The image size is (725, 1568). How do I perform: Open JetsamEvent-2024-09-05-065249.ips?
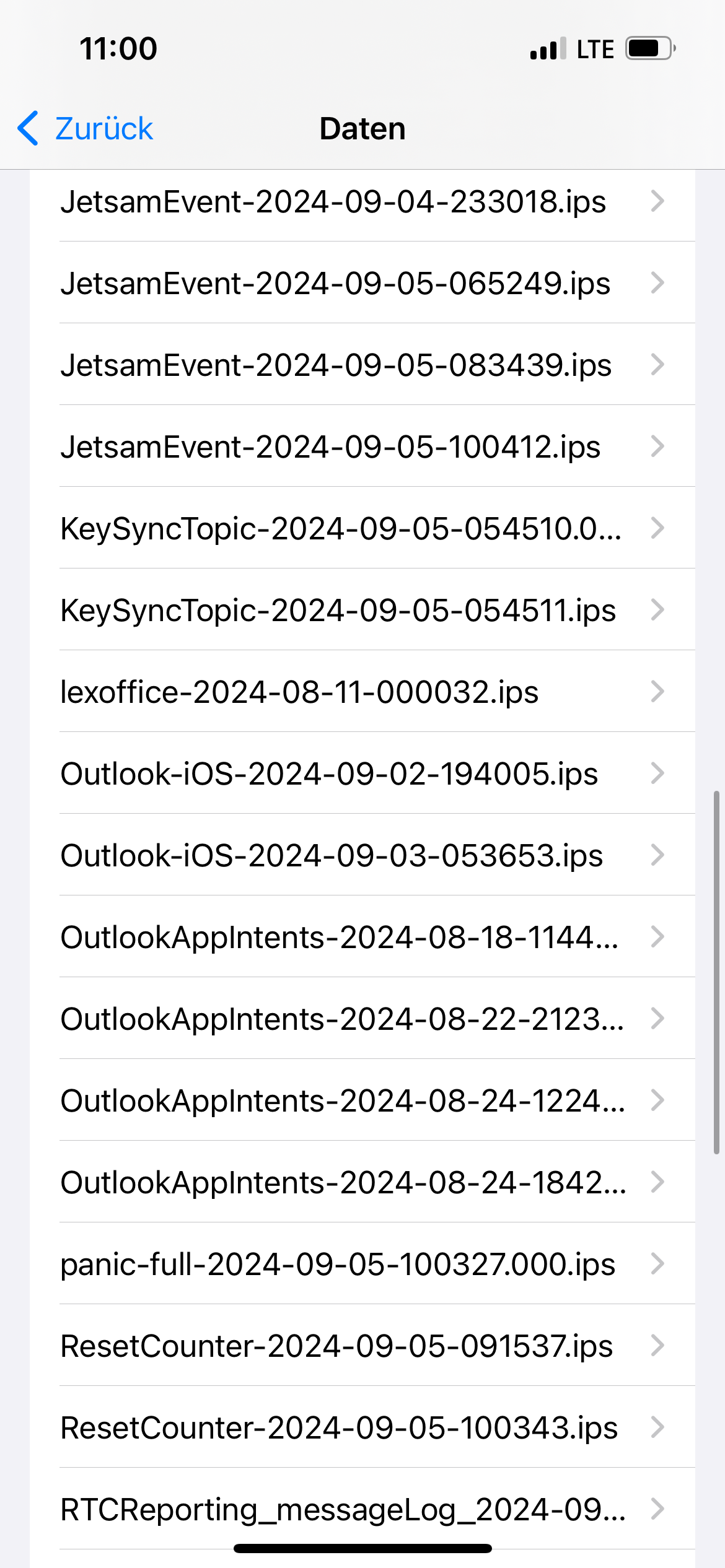click(362, 284)
